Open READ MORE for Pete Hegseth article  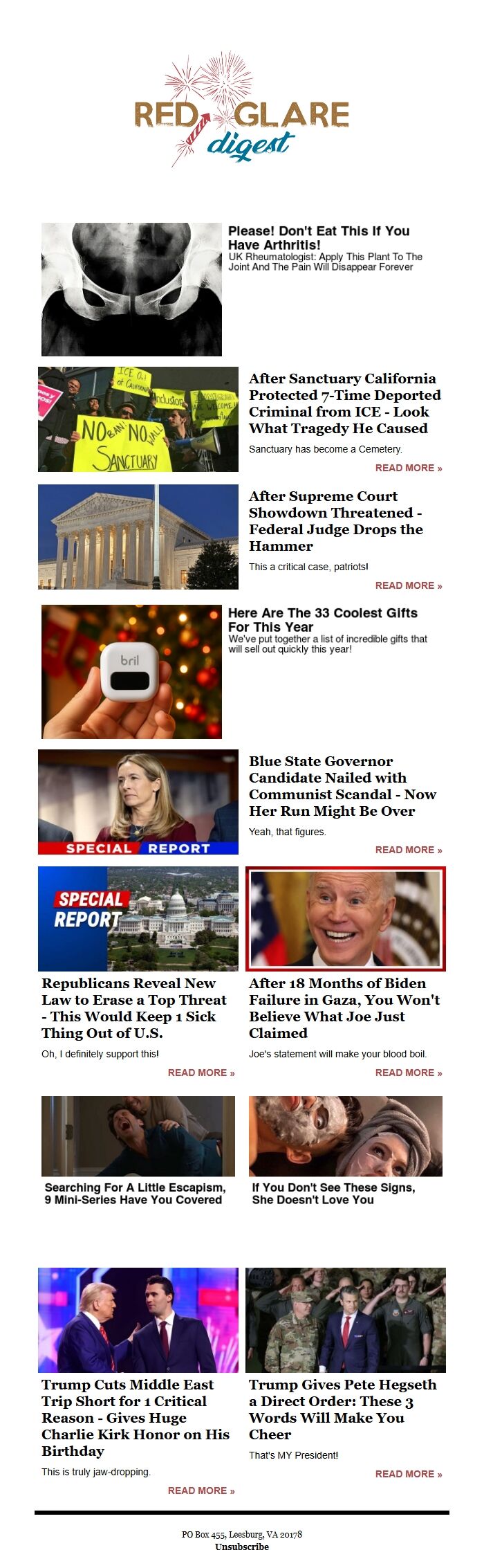[x=408, y=1474]
